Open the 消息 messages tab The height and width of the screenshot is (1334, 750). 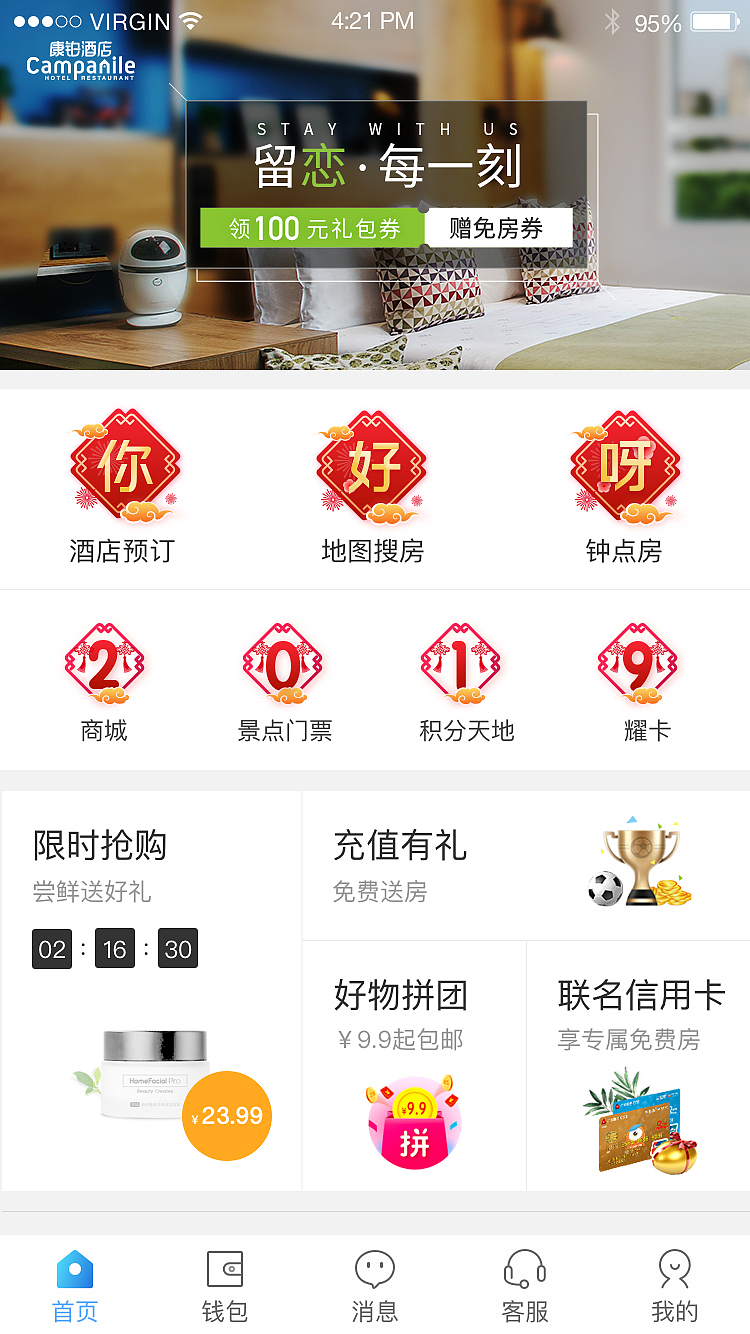coord(374,1285)
